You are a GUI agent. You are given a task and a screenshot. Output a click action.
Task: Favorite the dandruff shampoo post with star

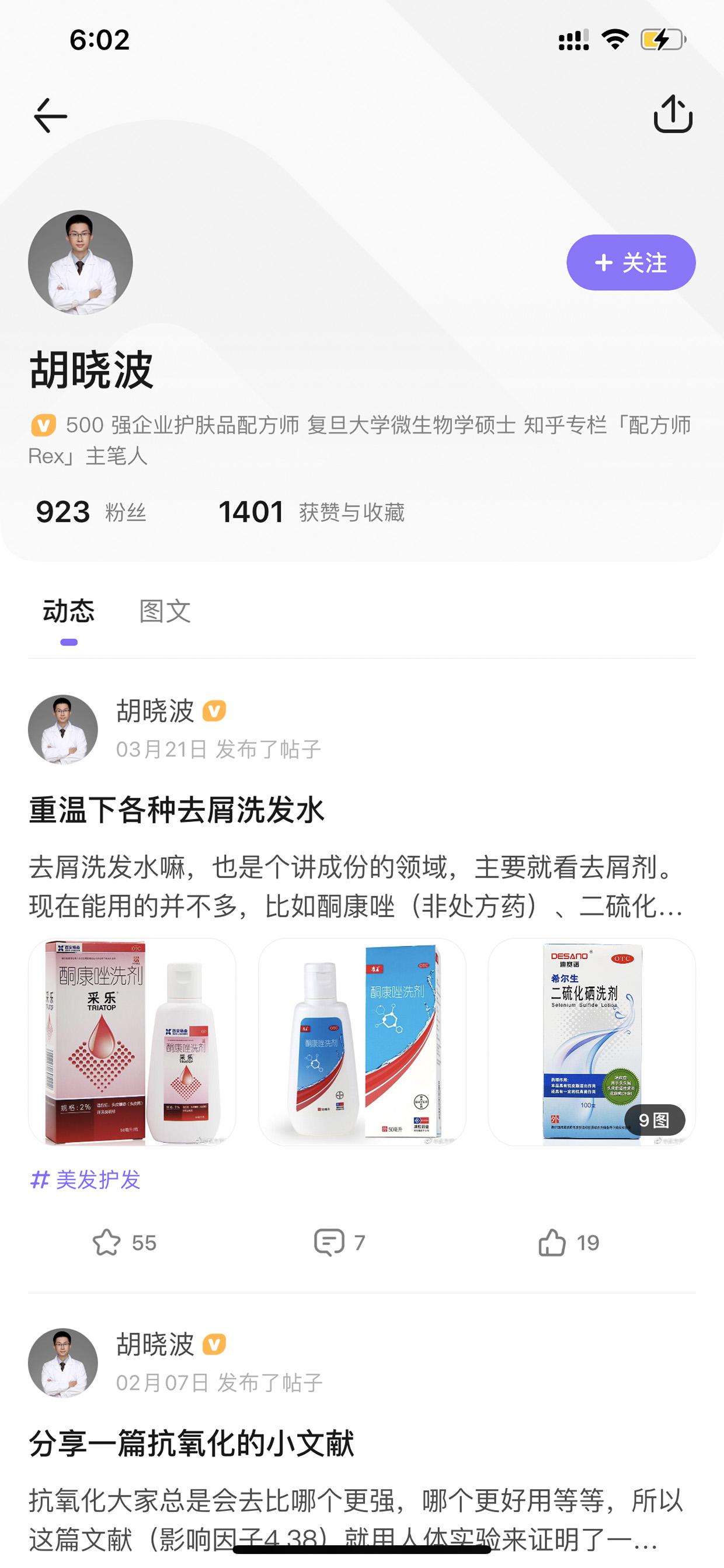[125, 1243]
